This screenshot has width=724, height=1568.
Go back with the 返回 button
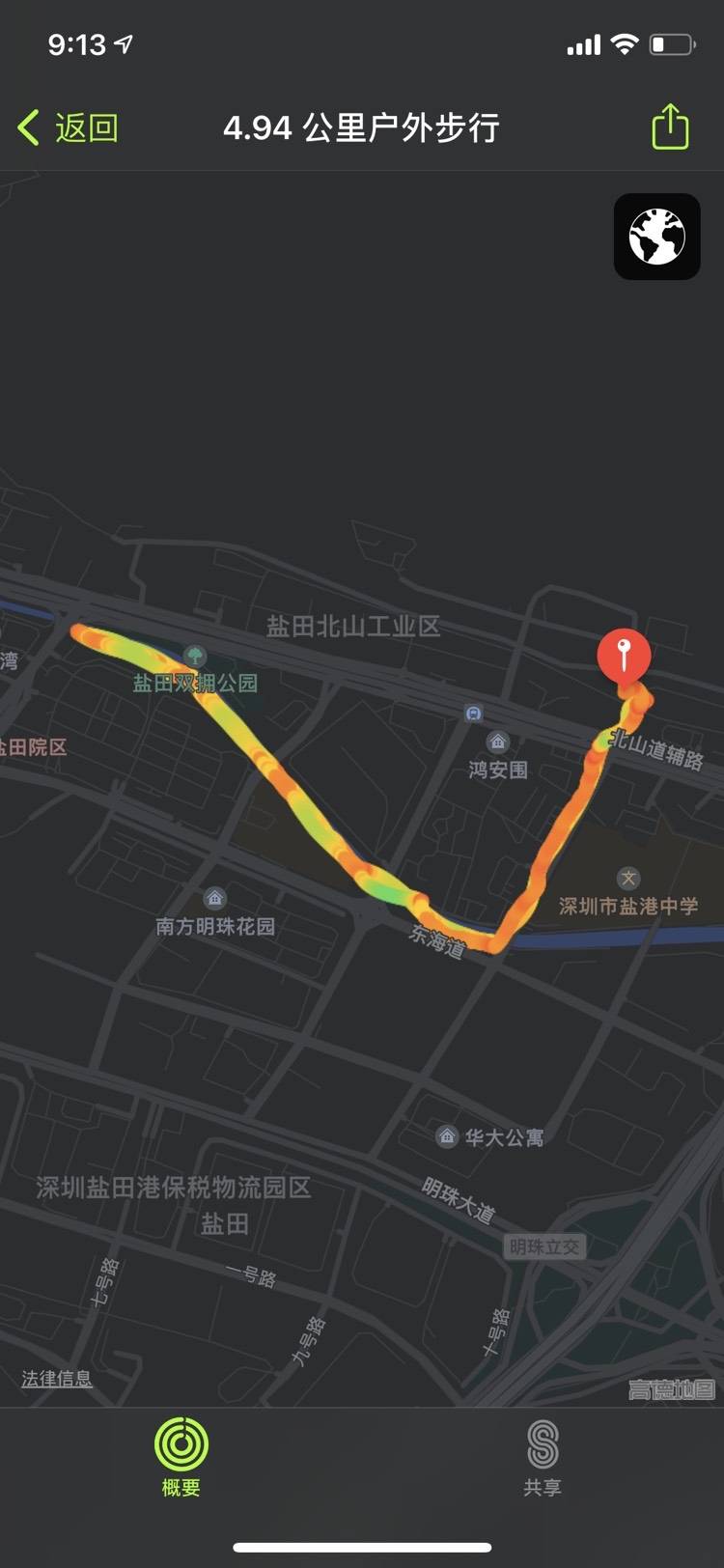(68, 127)
